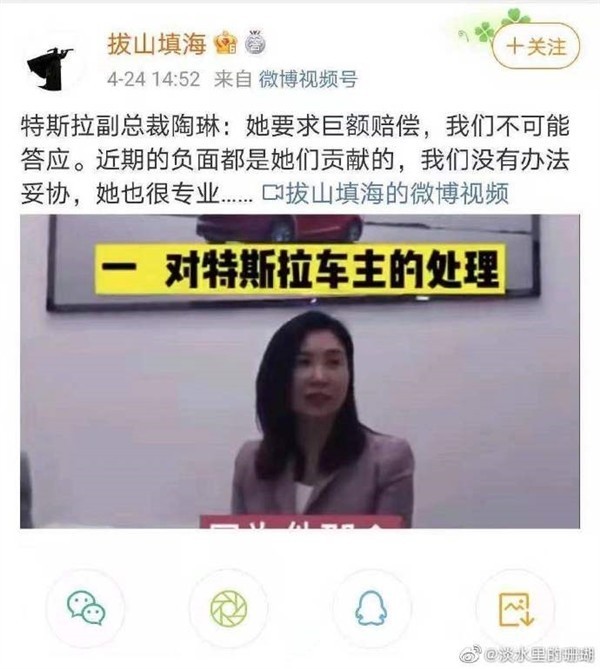Share the post to WeChat Moments
This screenshot has height=669, width=600.
[227, 606]
